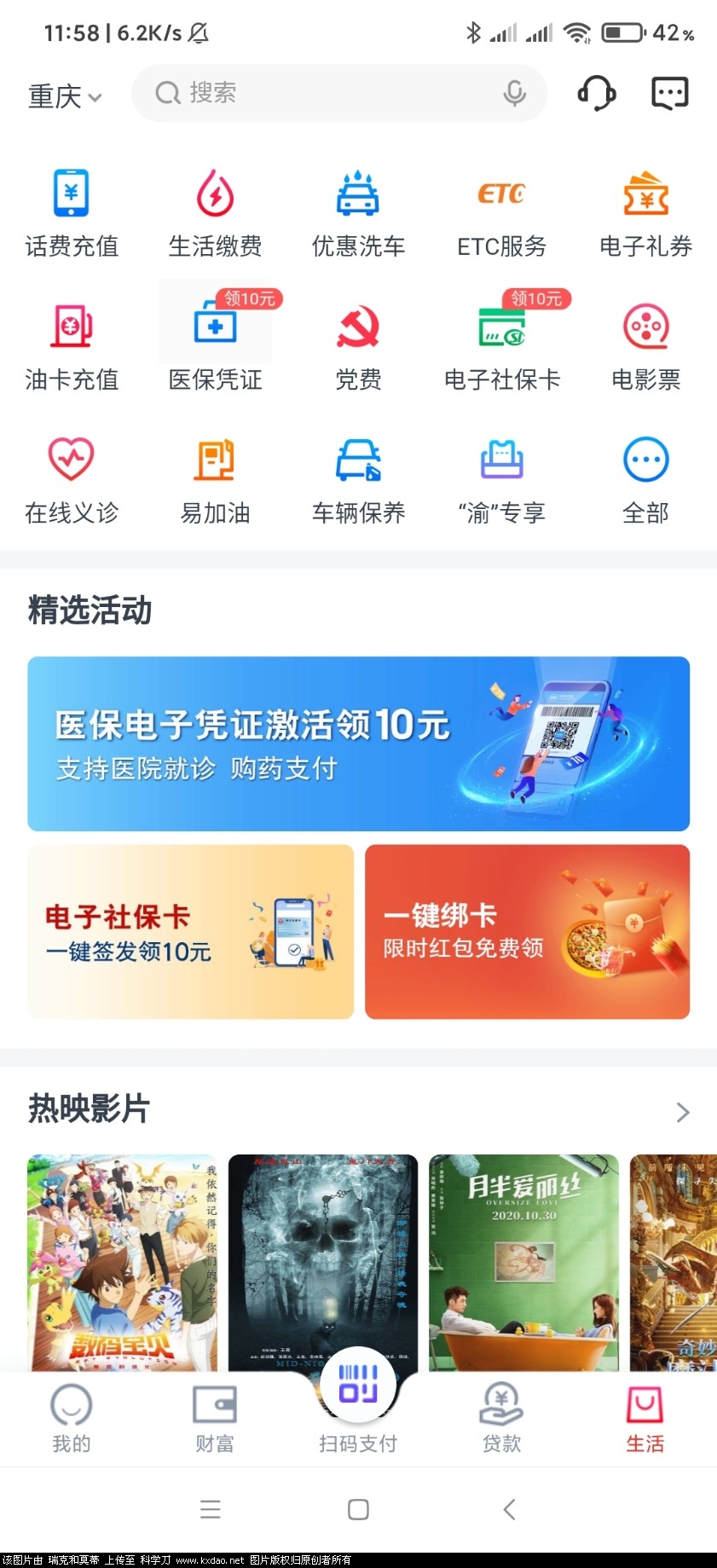Open the 数码宝贝 movie poster
The width and height of the screenshot is (717, 1568).
click(x=122, y=1263)
